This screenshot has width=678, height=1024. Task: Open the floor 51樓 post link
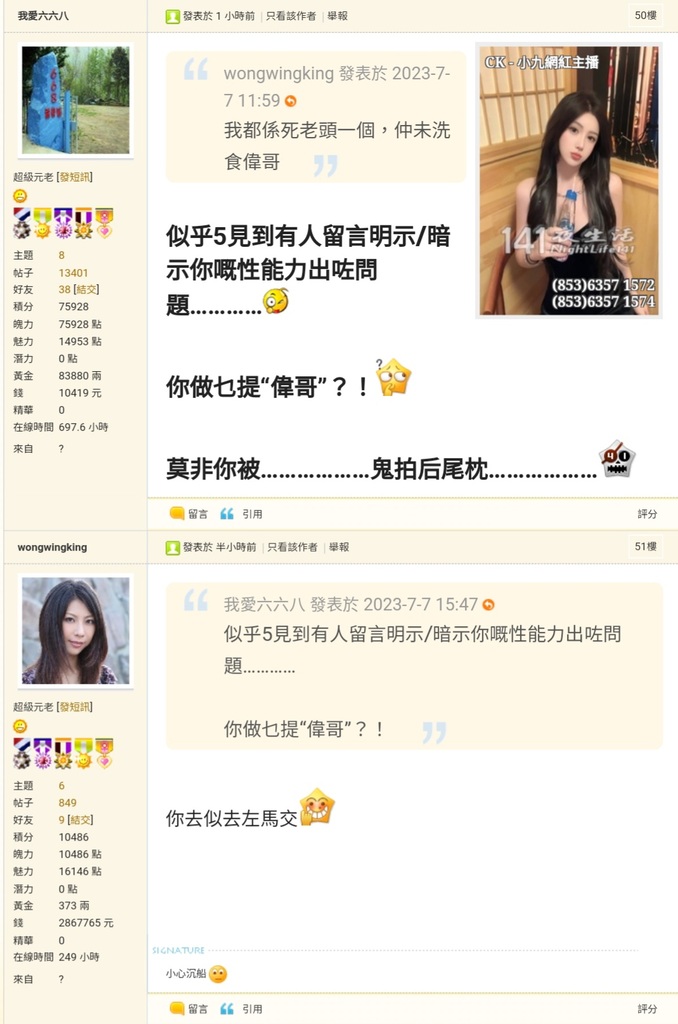point(645,547)
